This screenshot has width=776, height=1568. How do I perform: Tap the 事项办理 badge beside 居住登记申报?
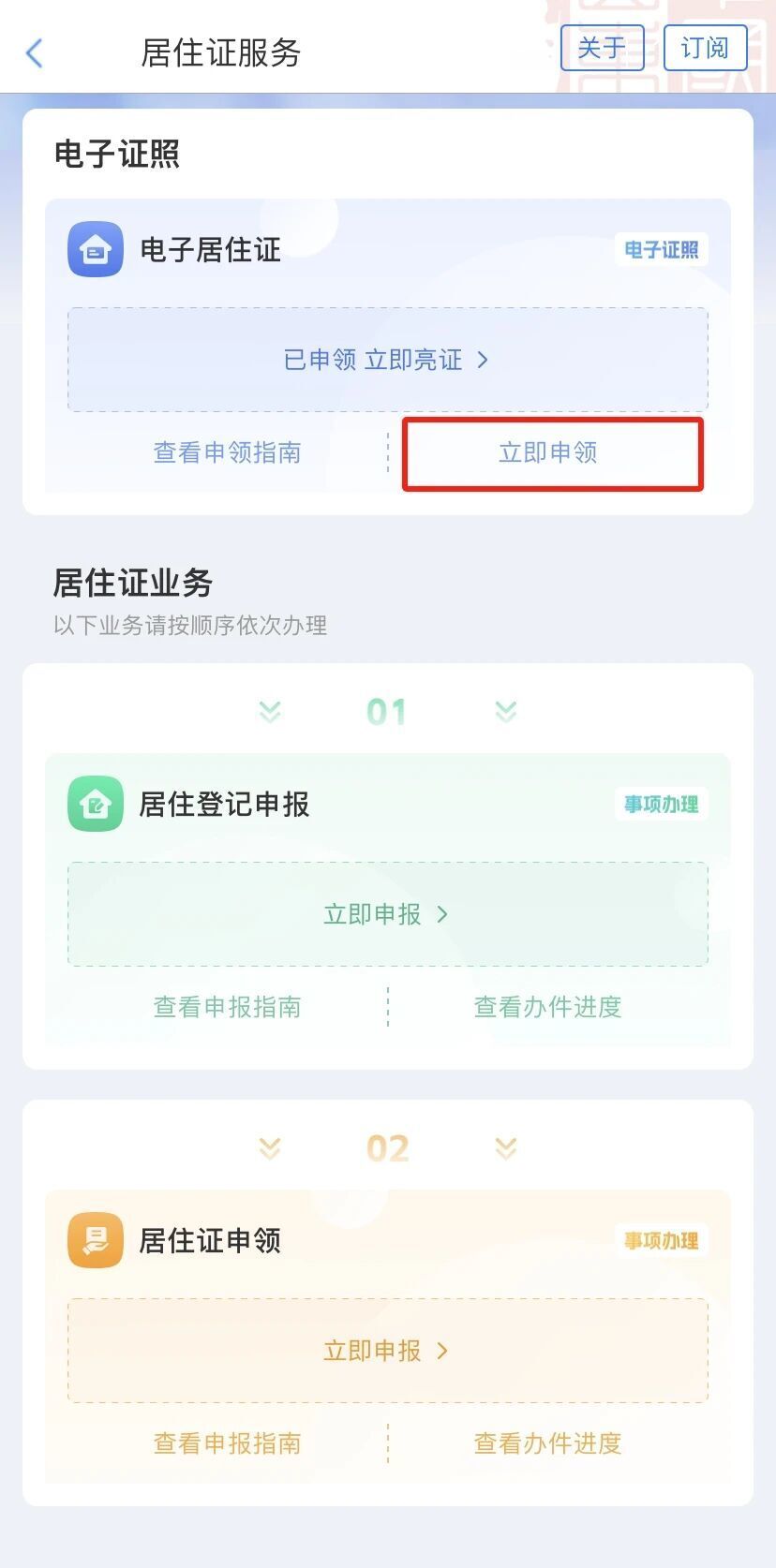tap(659, 804)
